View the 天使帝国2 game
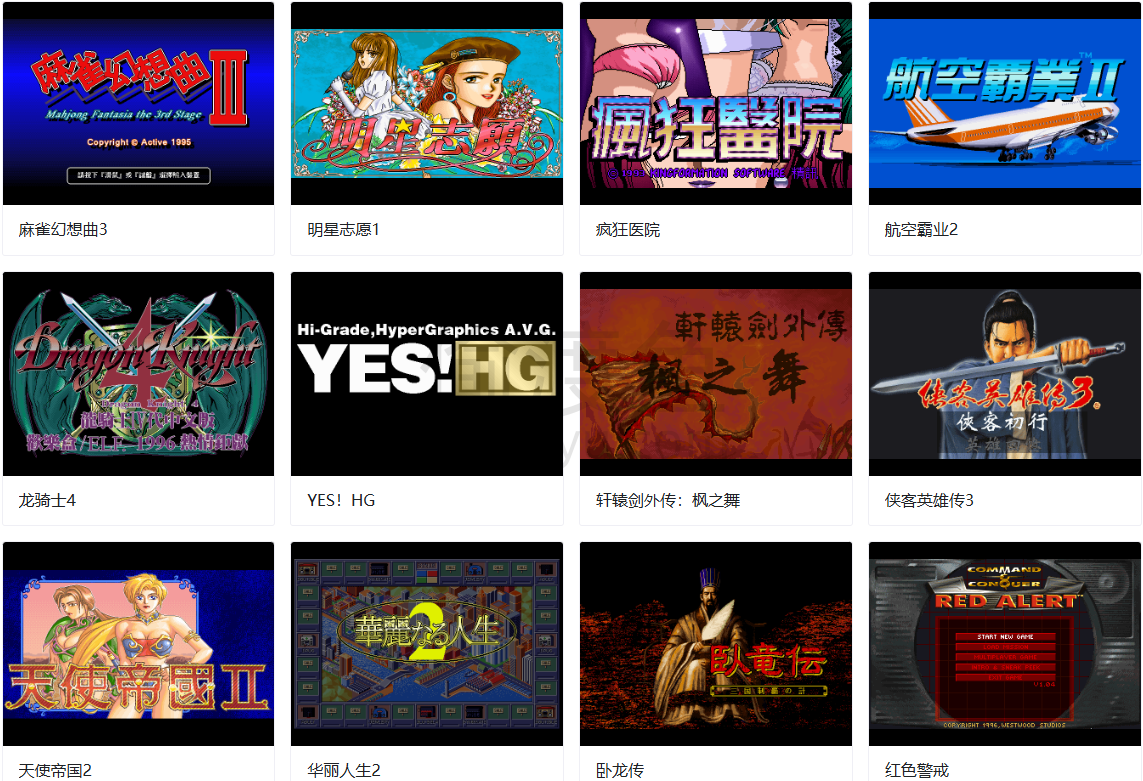1143x781 pixels. click(138, 644)
